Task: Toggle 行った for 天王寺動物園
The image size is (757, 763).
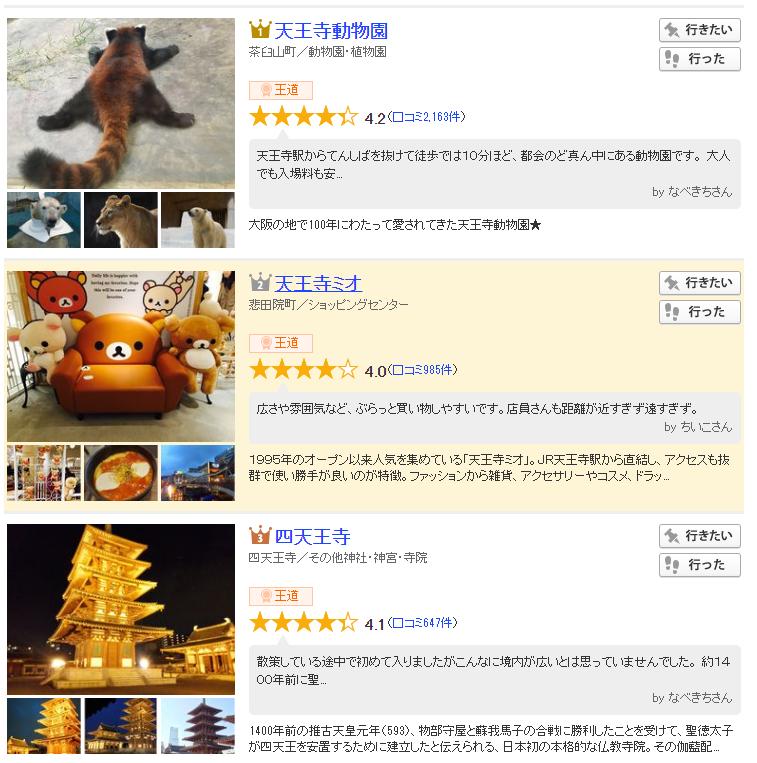Action: click(699, 58)
